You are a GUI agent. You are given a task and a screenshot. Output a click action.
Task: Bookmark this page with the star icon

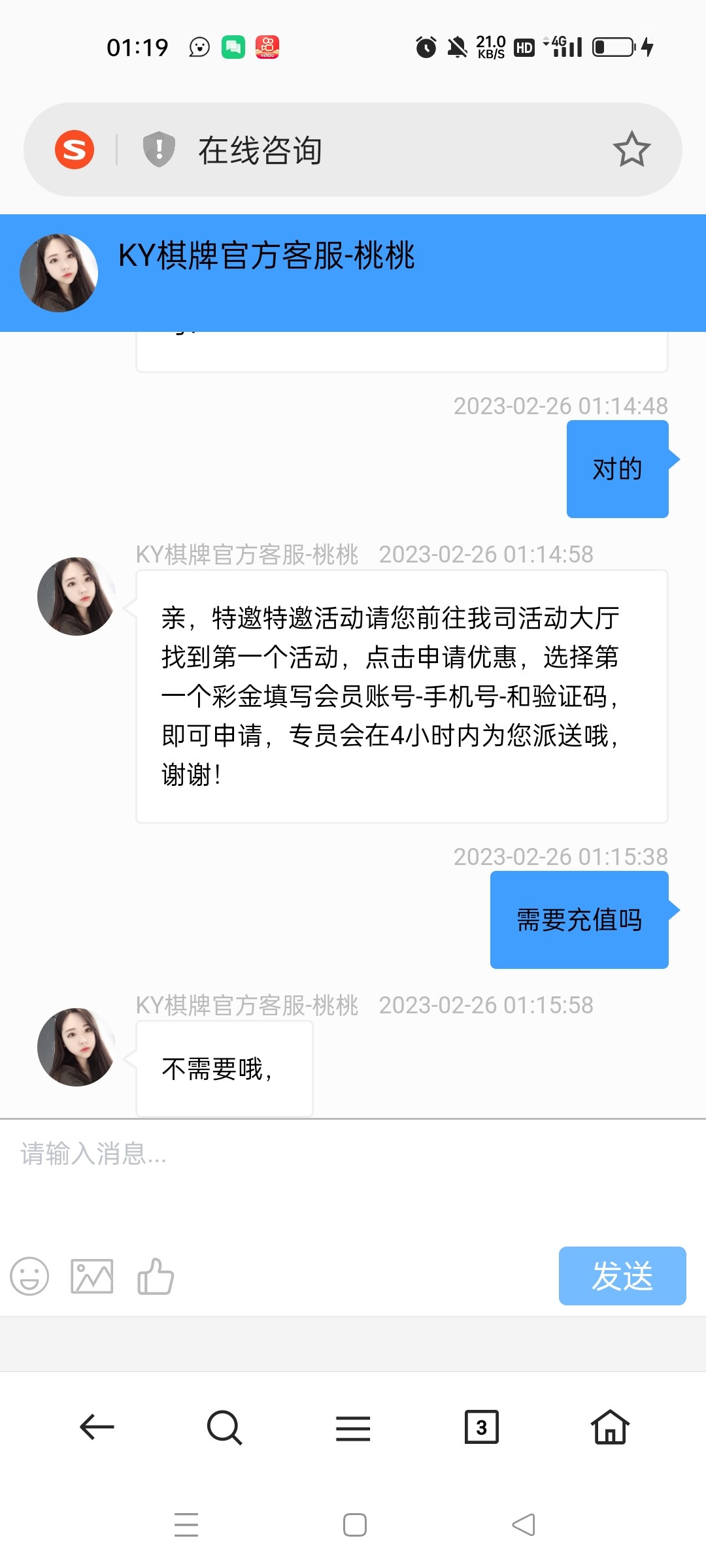point(631,150)
